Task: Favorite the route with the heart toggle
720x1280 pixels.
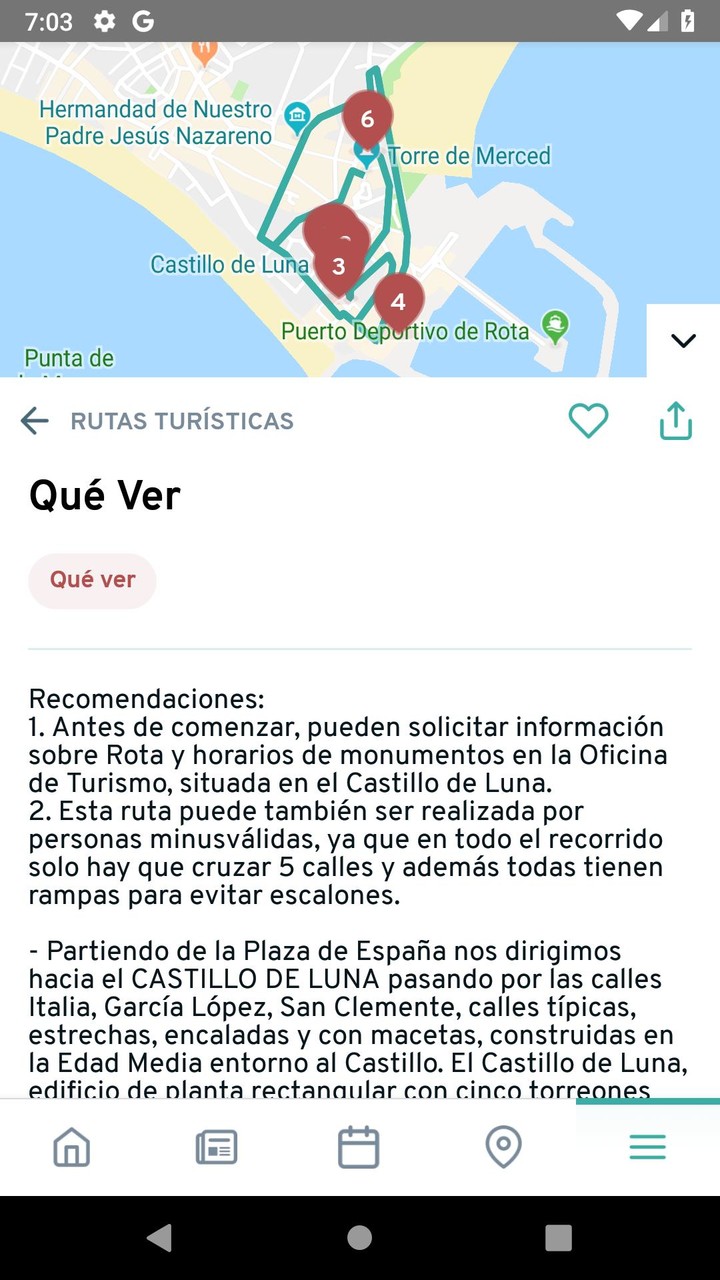Action: 588,421
